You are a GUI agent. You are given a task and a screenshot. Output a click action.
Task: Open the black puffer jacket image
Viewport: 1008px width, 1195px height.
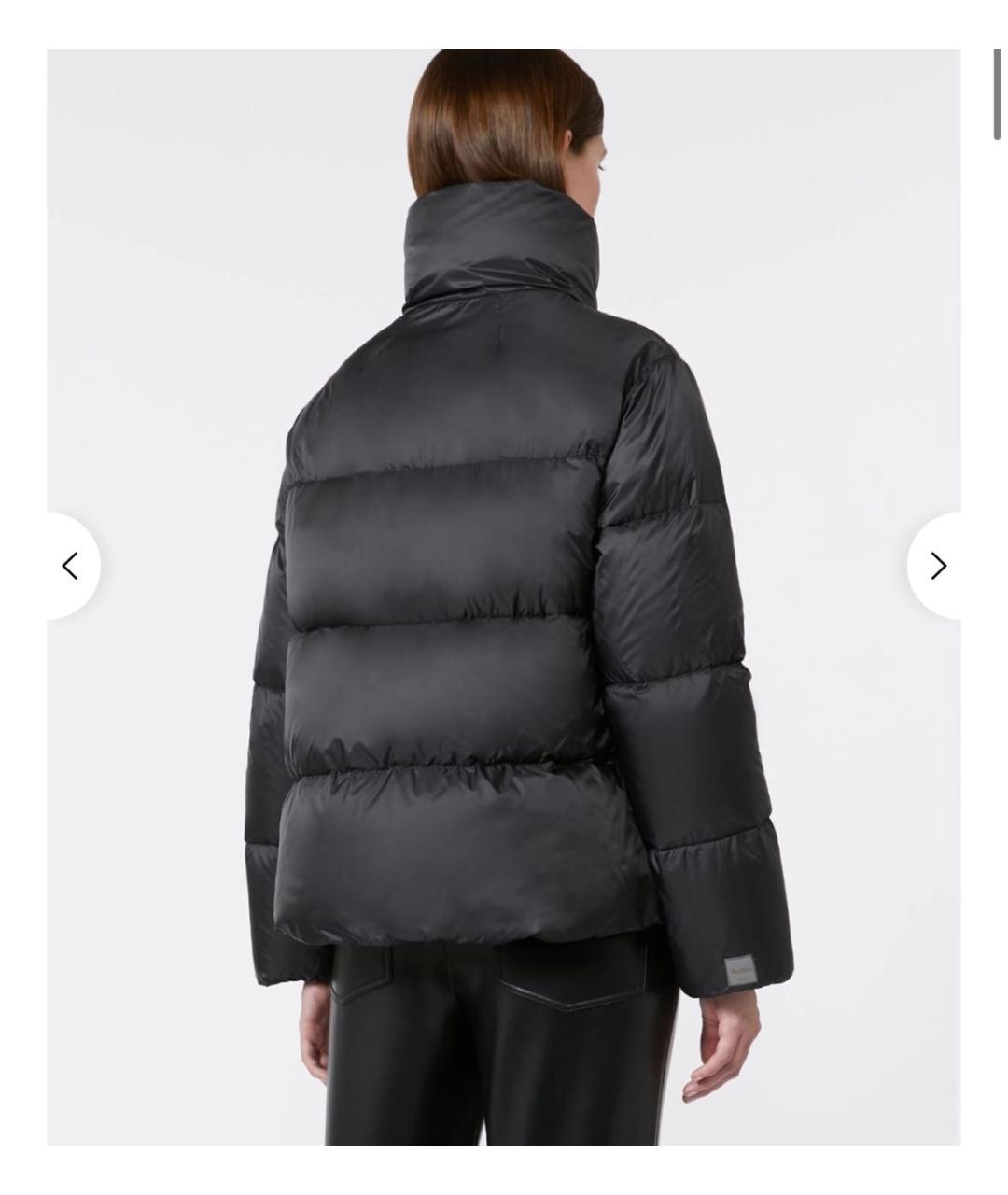click(x=504, y=597)
